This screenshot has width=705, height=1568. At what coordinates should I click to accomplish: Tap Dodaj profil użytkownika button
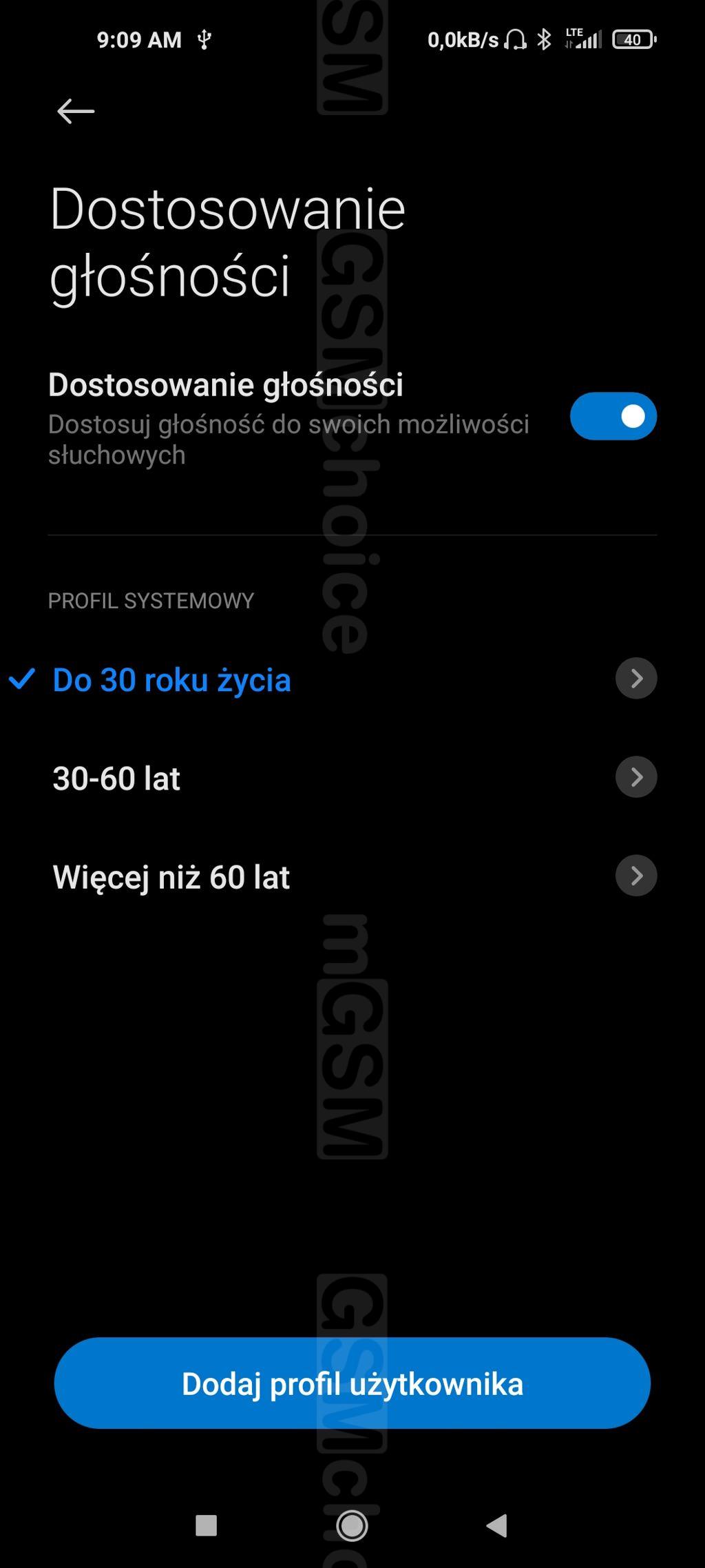(x=352, y=1383)
